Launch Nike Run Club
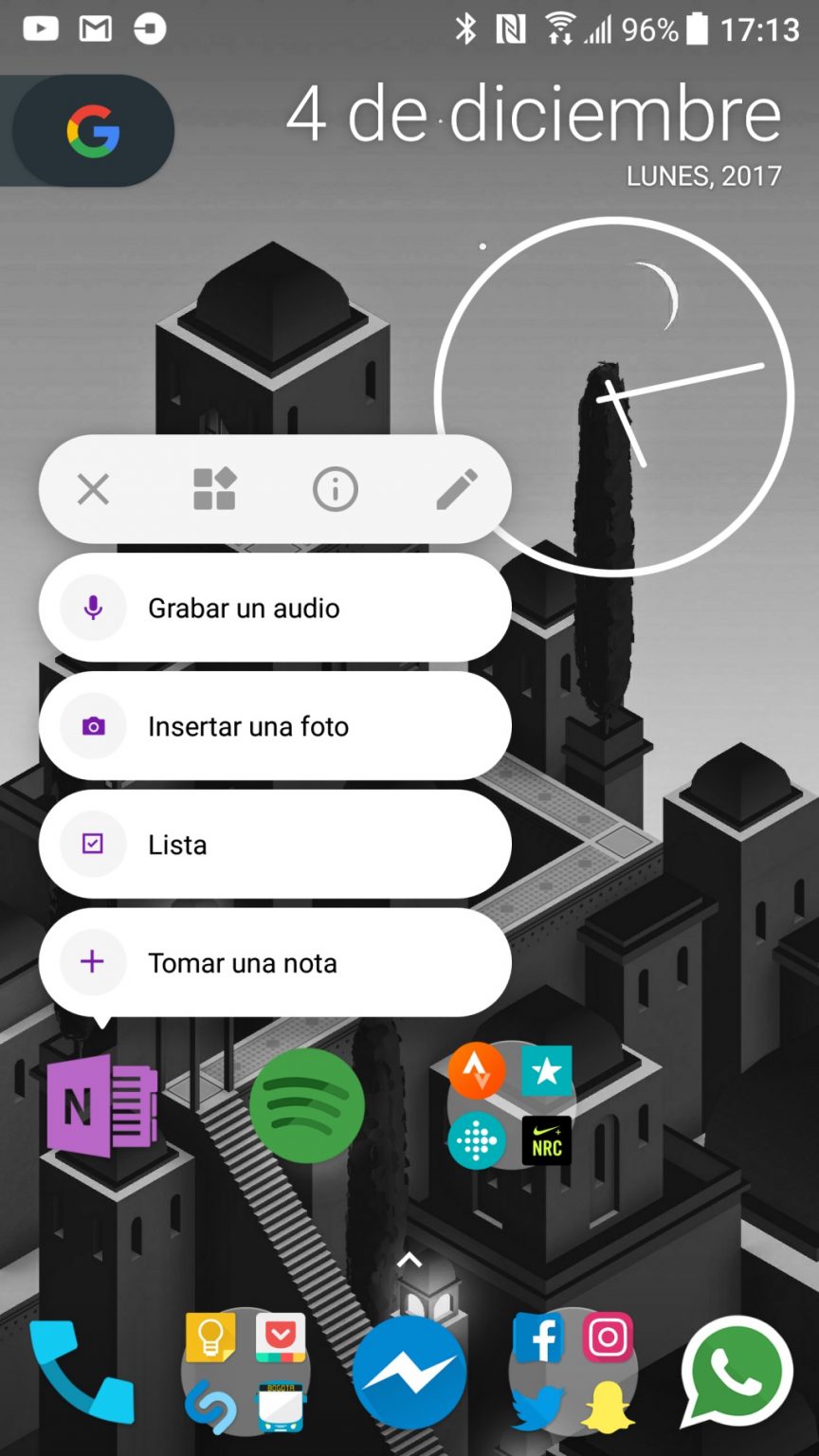This screenshot has width=819, height=1456. [x=547, y=1139]
